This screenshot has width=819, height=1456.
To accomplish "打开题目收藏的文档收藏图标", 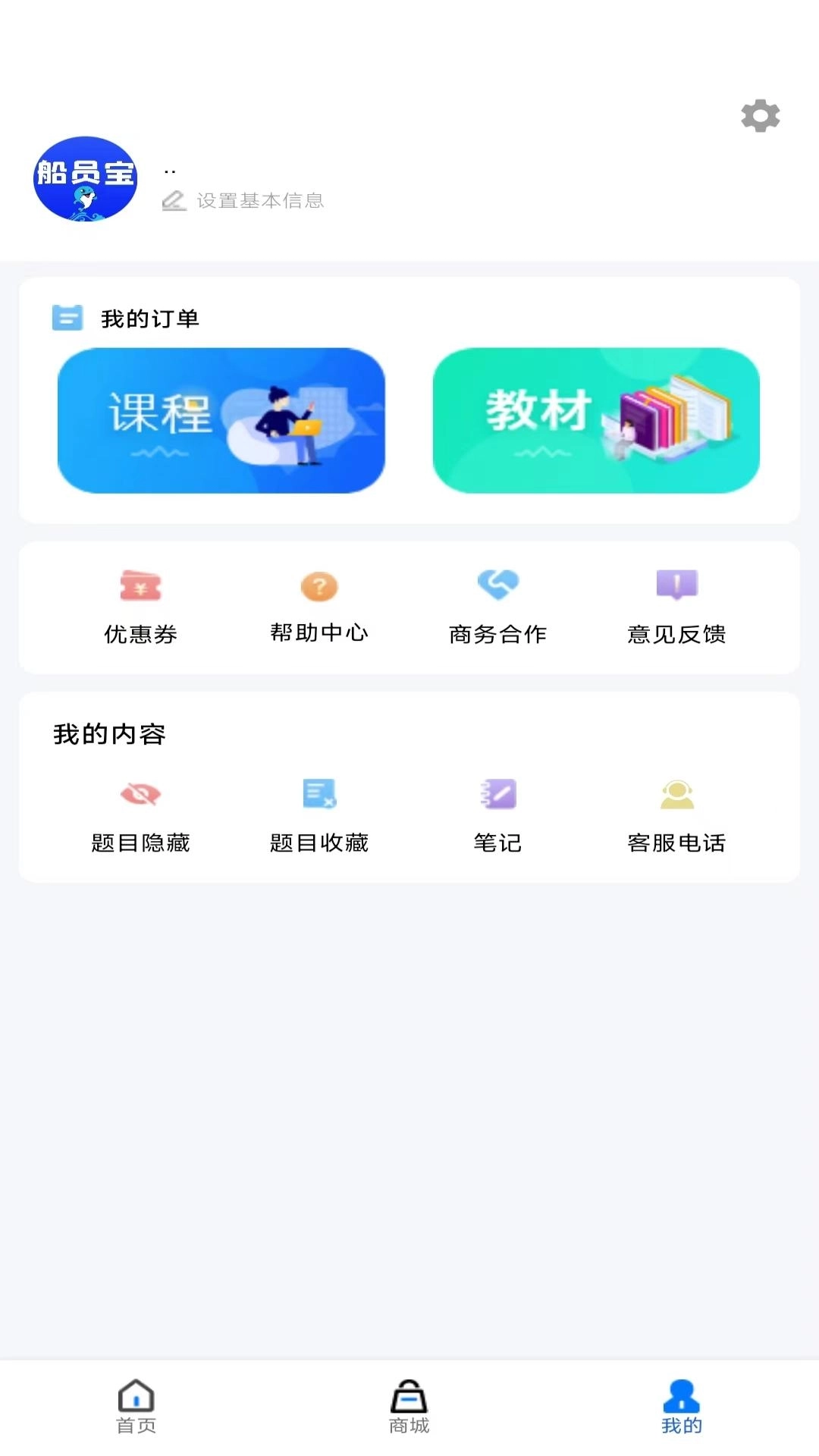I will point(319,793).
